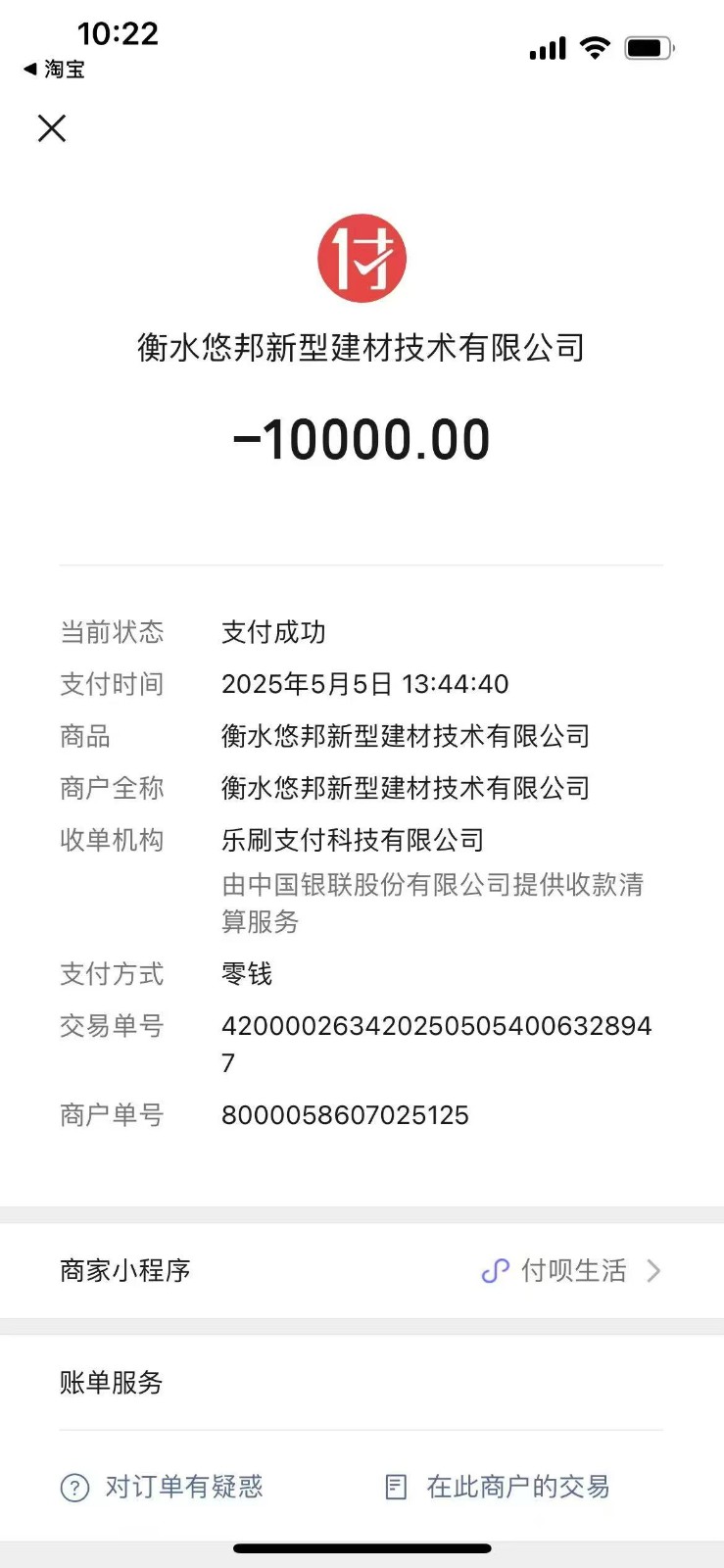724x1568 pixels.
Task: View 在此商户的交易 history
Action: coord(498,1488)
